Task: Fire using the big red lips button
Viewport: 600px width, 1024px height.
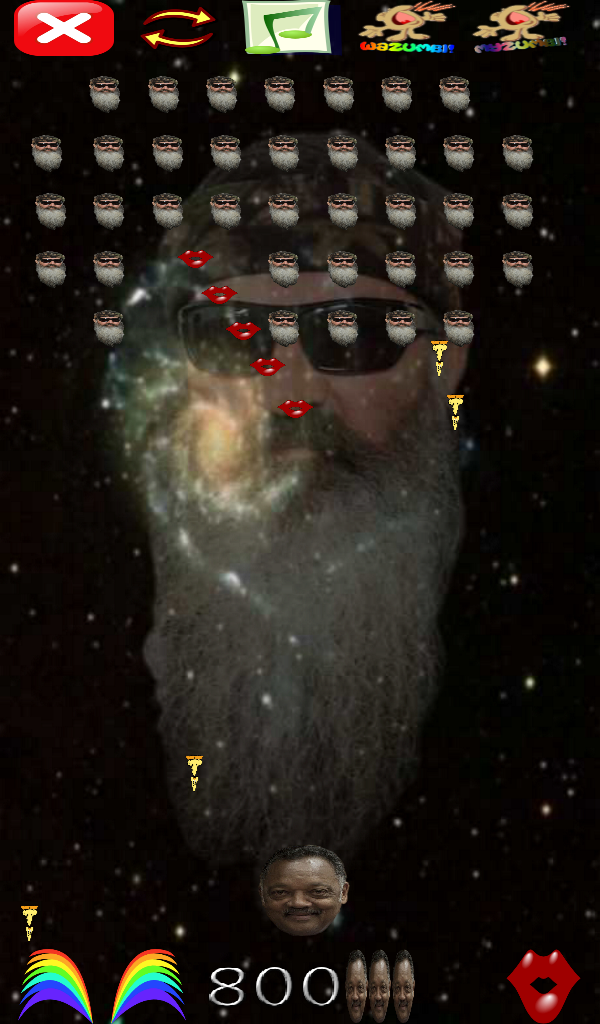Action: (x=543, y=986)
